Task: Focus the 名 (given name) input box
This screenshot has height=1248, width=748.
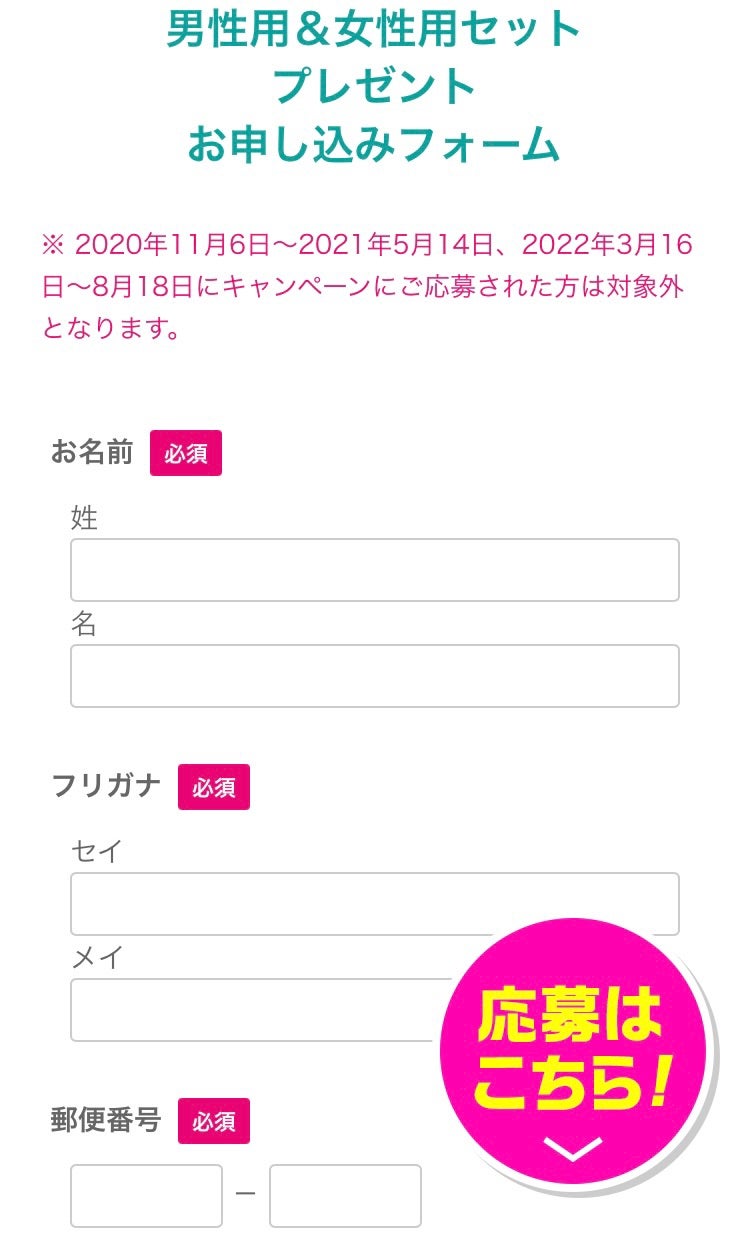Action: point(374,676)
